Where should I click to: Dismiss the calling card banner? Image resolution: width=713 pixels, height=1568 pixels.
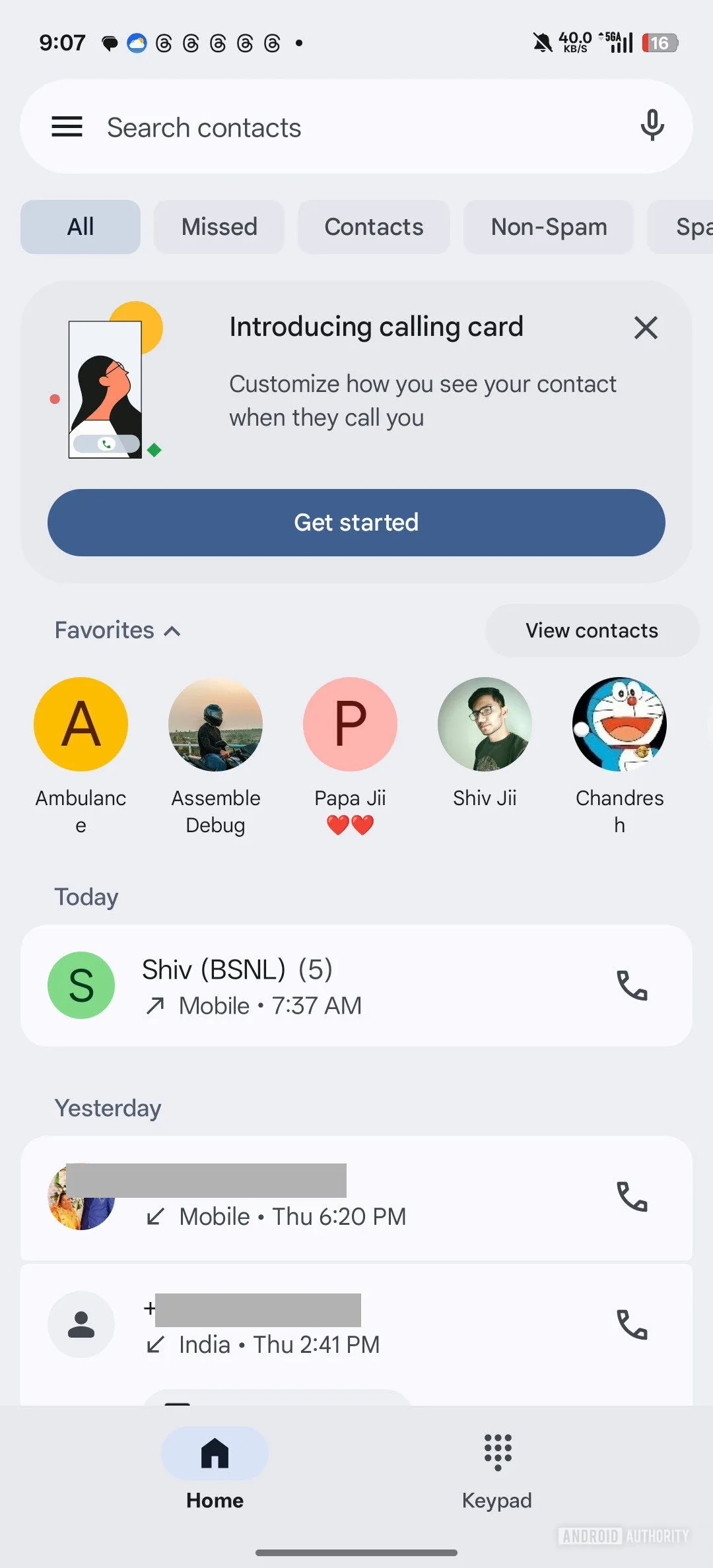coord(646,327)
